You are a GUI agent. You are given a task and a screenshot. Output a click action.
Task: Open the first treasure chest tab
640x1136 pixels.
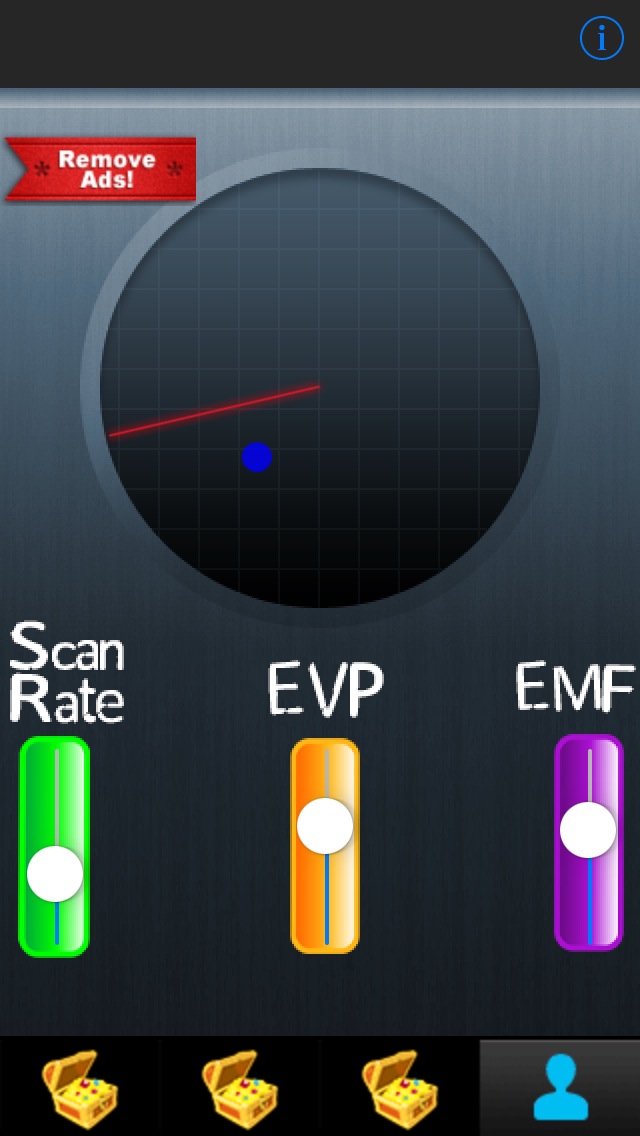(x=80, y=1088)
